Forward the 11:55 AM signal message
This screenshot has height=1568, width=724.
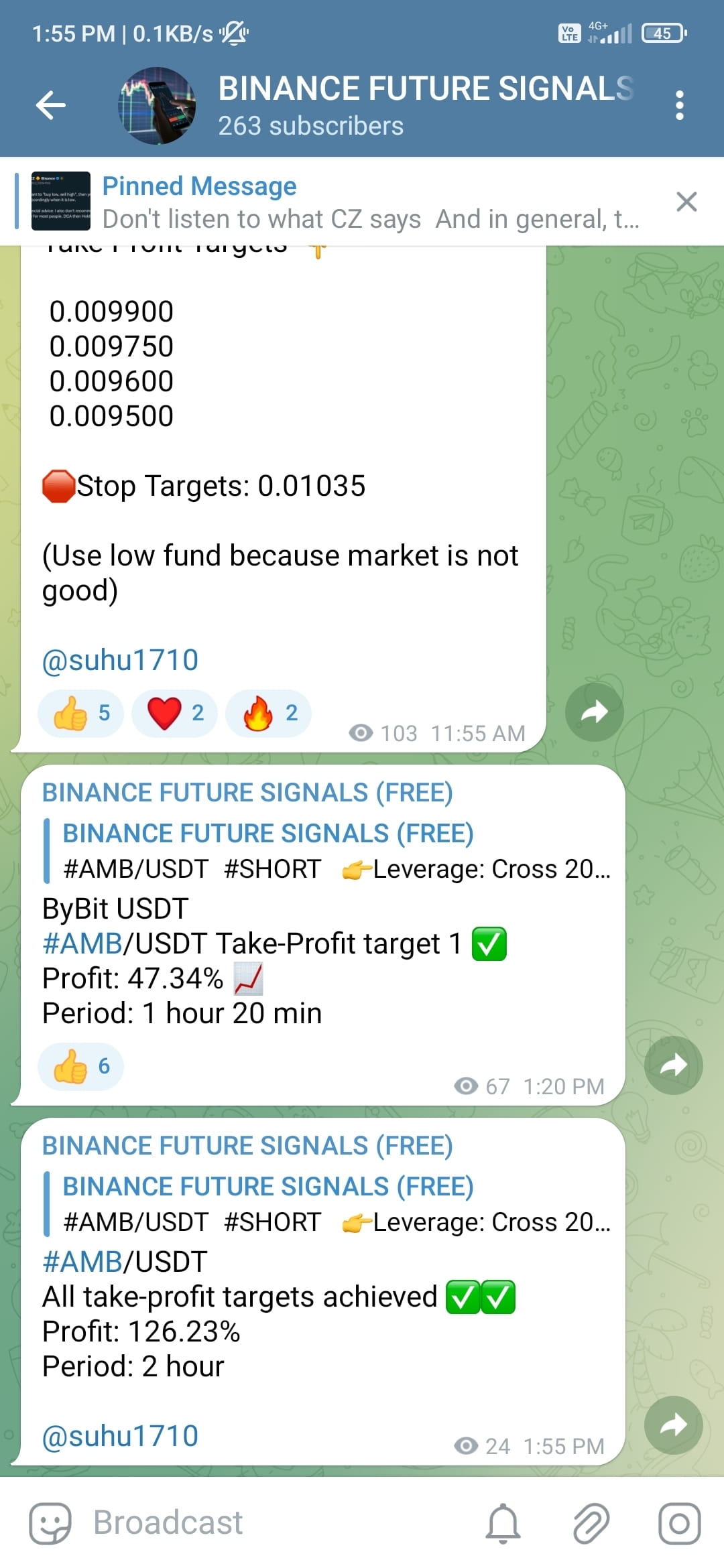(x=593, y=712)
